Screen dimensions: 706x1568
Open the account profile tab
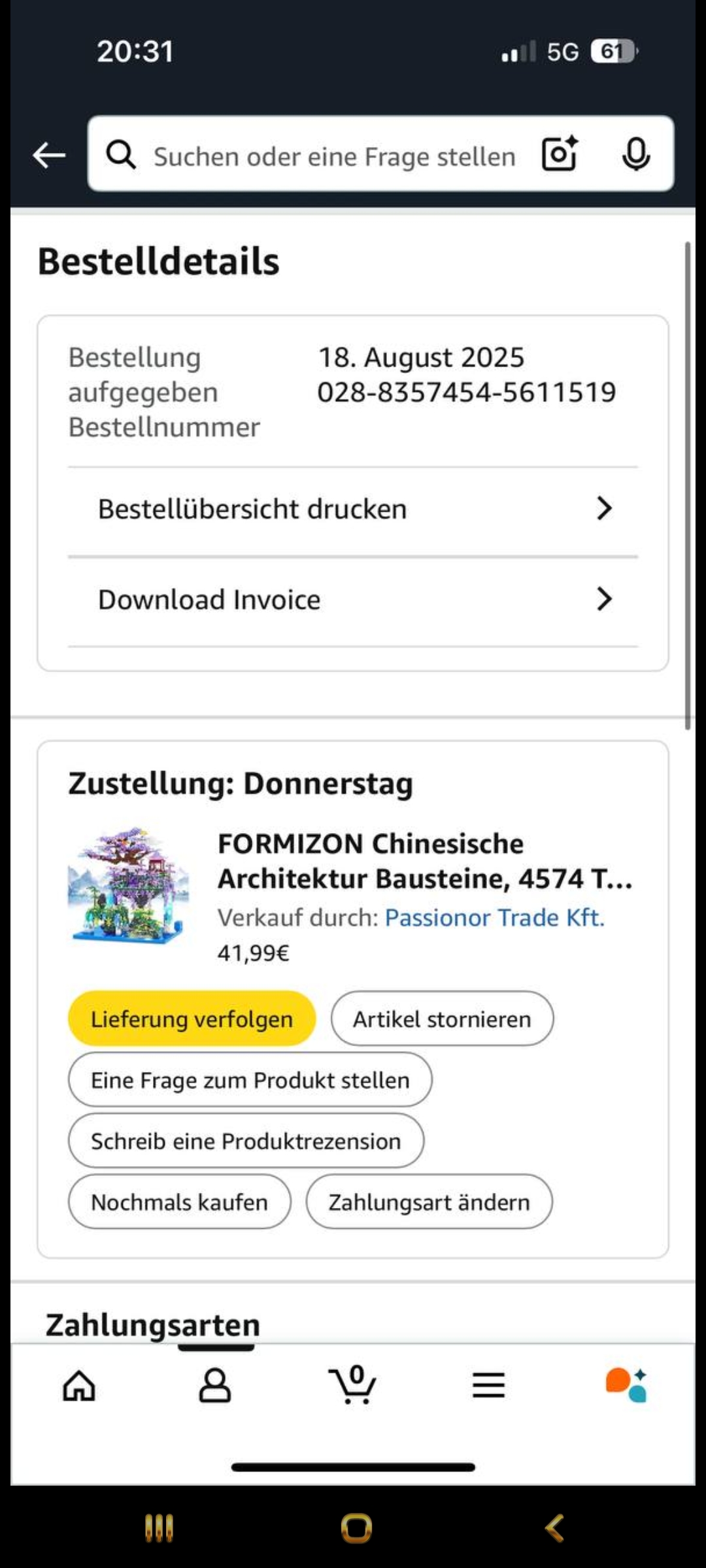tap(215, 1384)
